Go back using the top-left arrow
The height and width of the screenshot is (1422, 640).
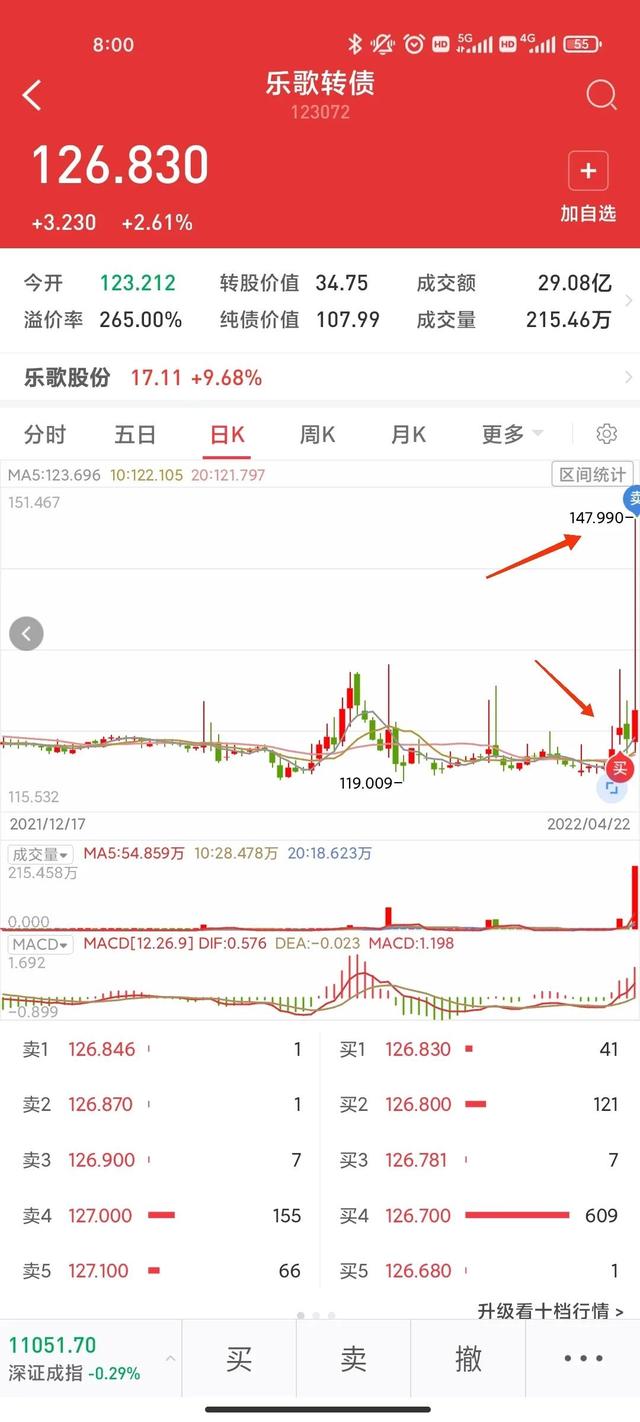(x=33, y=96)
